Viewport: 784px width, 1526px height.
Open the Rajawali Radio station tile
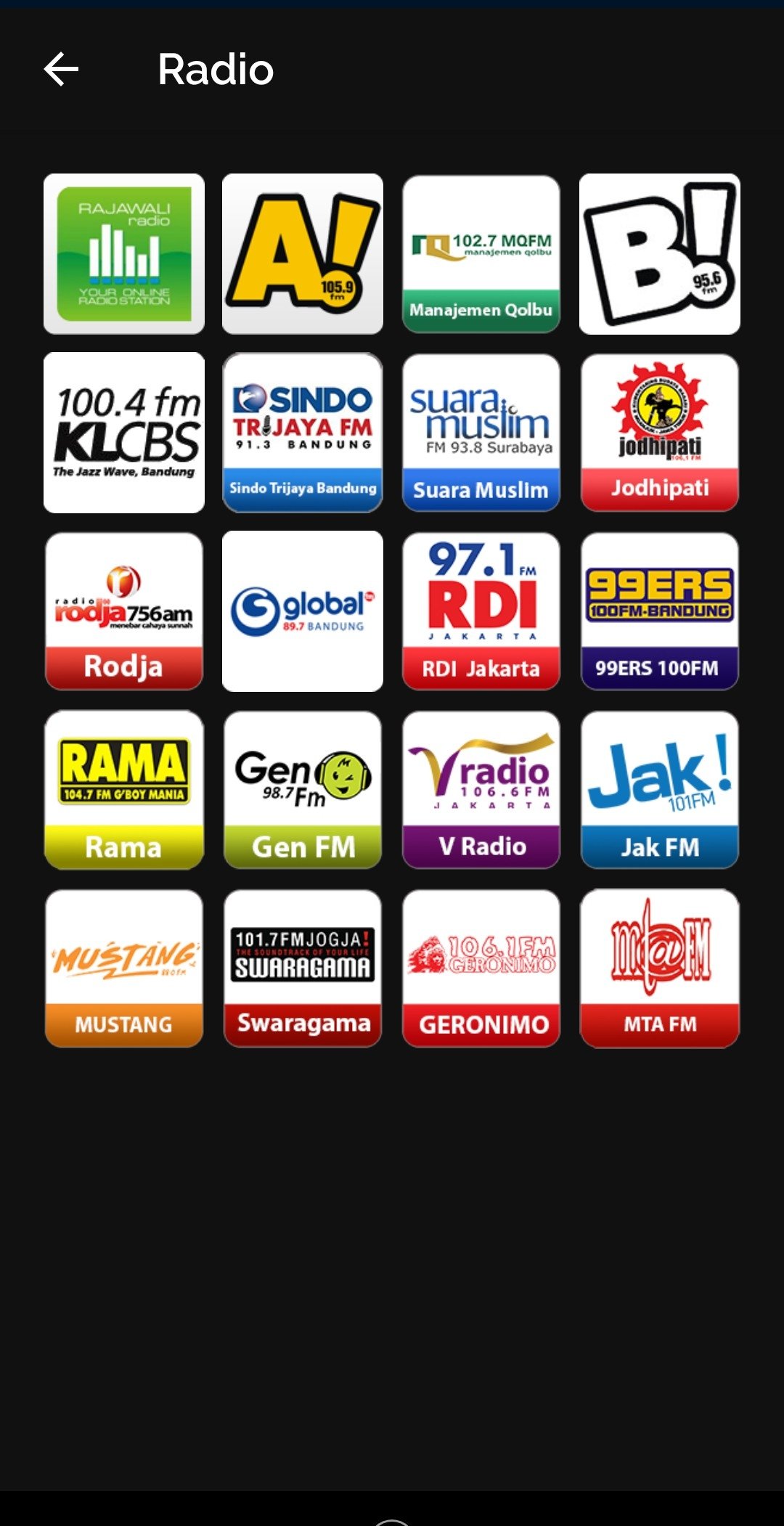(124, 254)
